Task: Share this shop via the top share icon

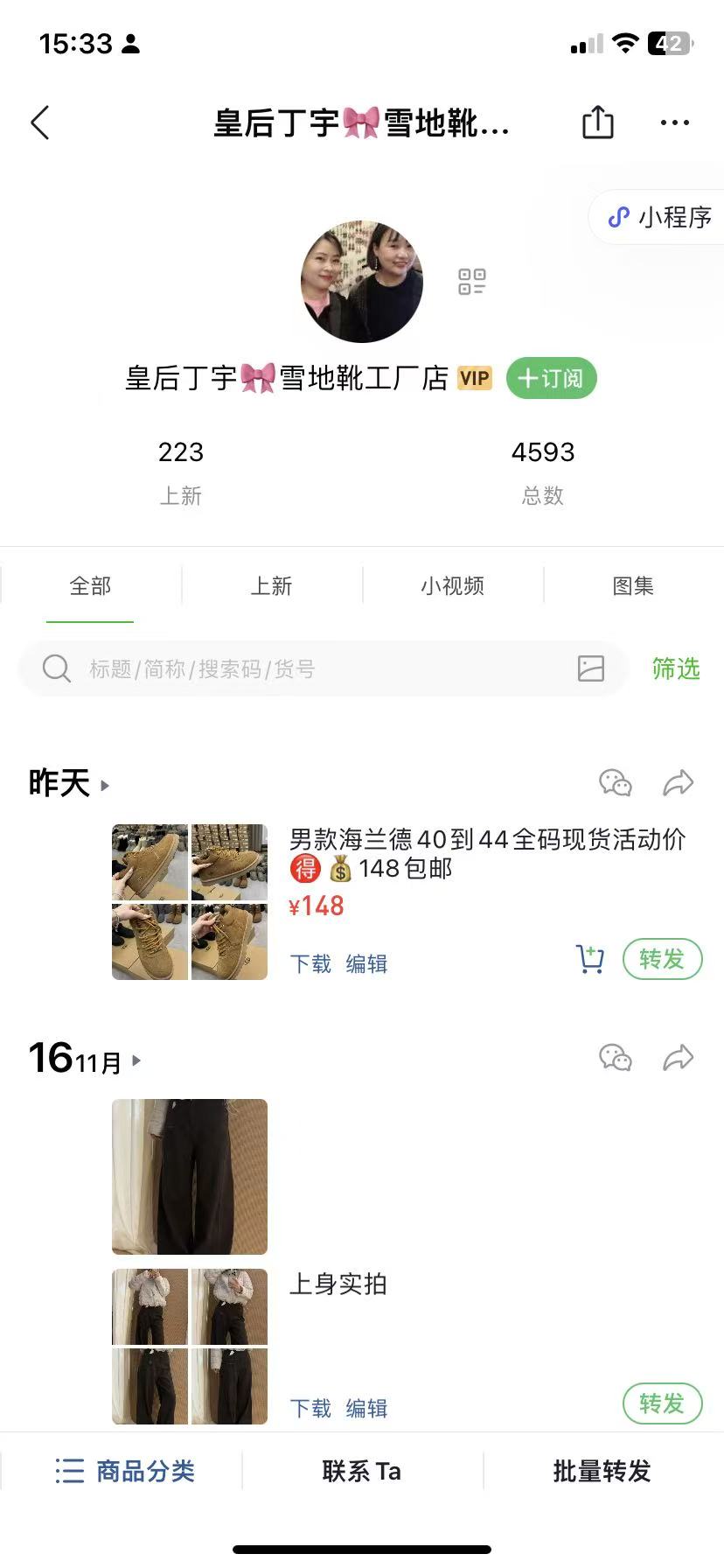Action: [598, 122]
